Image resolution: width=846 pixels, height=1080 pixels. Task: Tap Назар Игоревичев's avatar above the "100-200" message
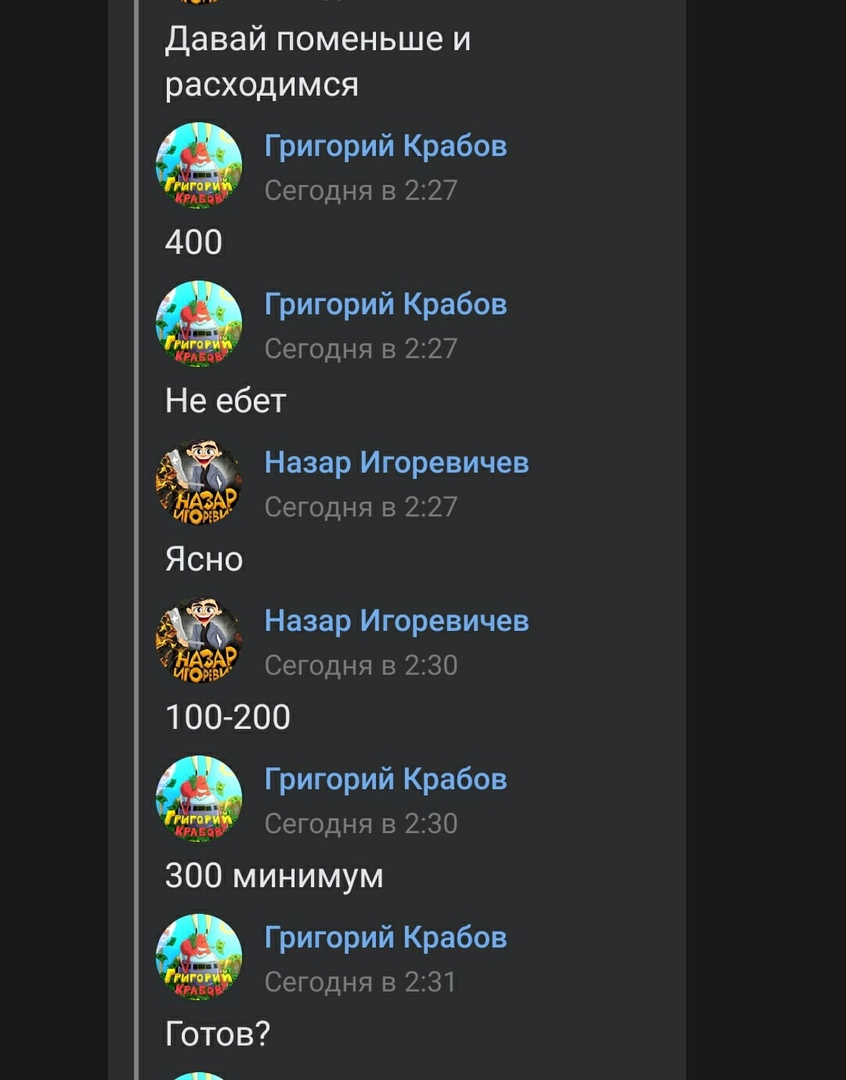(x=199, y=641)
